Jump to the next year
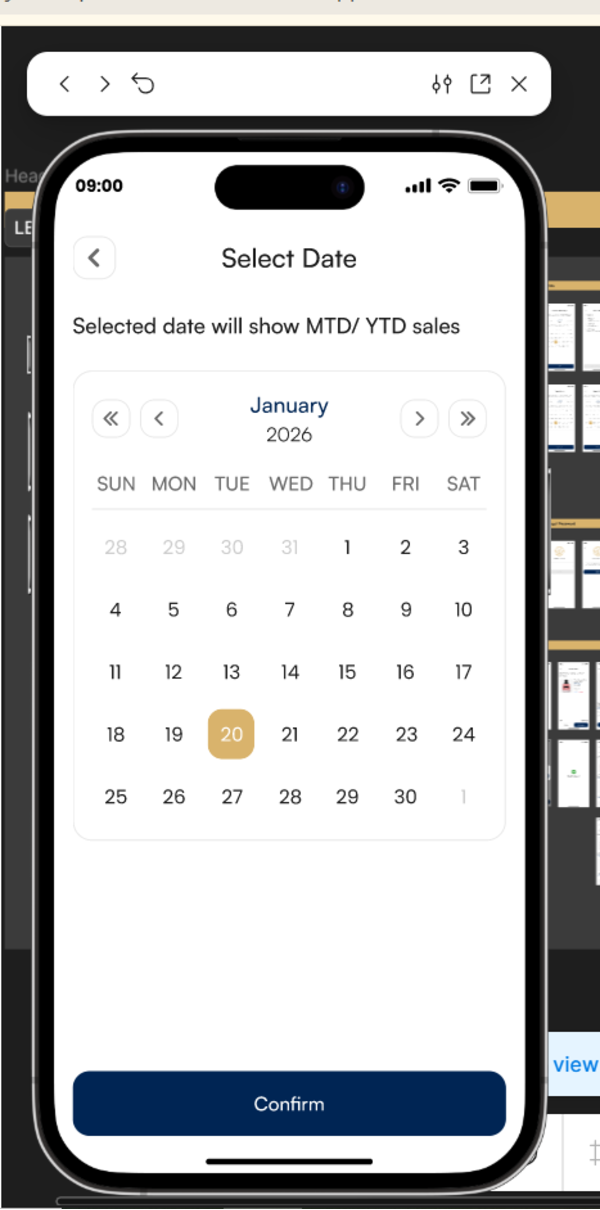 pos(467,419)
